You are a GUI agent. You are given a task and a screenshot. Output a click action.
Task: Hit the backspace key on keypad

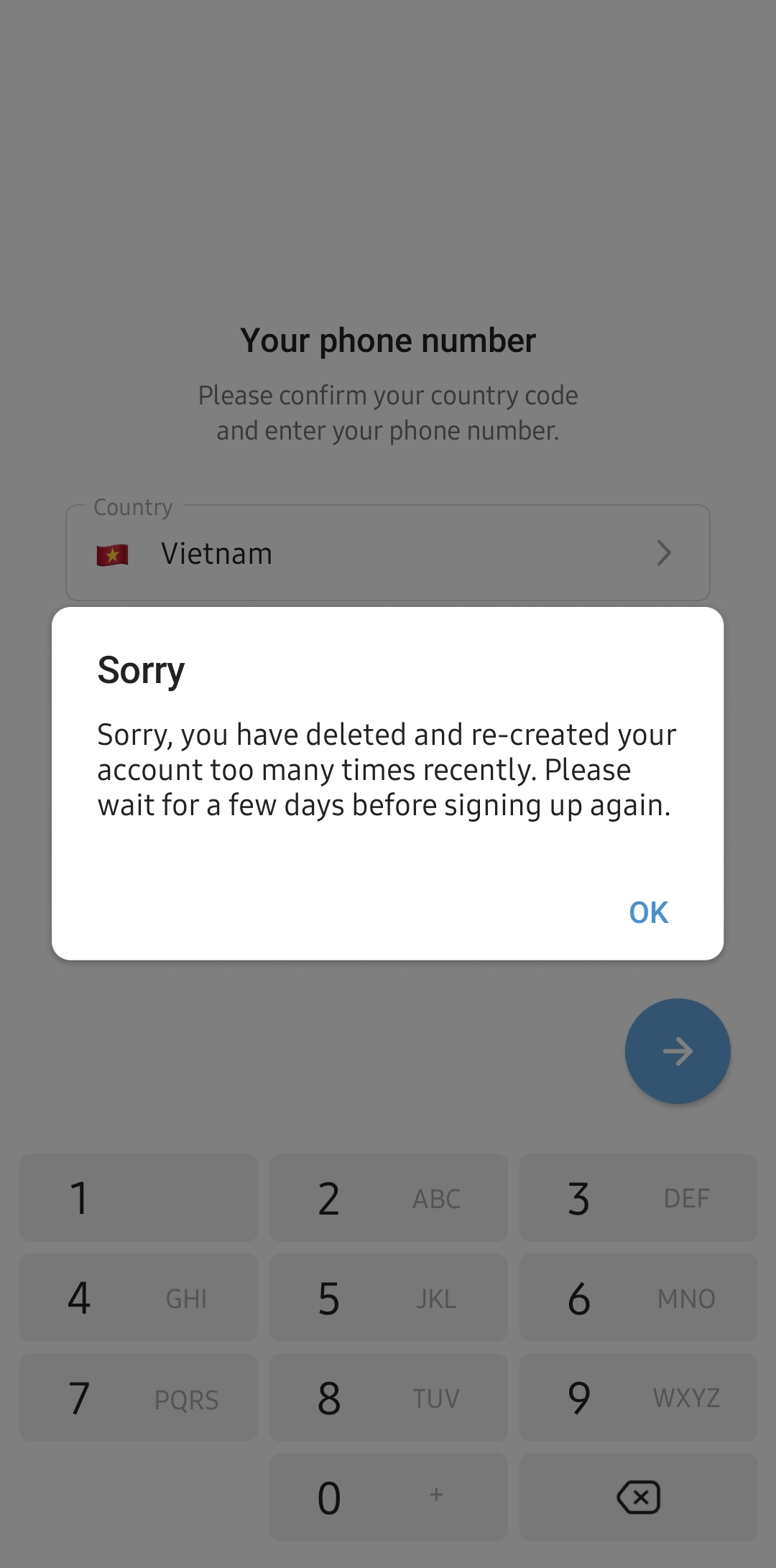click(x=638, y=1497)
